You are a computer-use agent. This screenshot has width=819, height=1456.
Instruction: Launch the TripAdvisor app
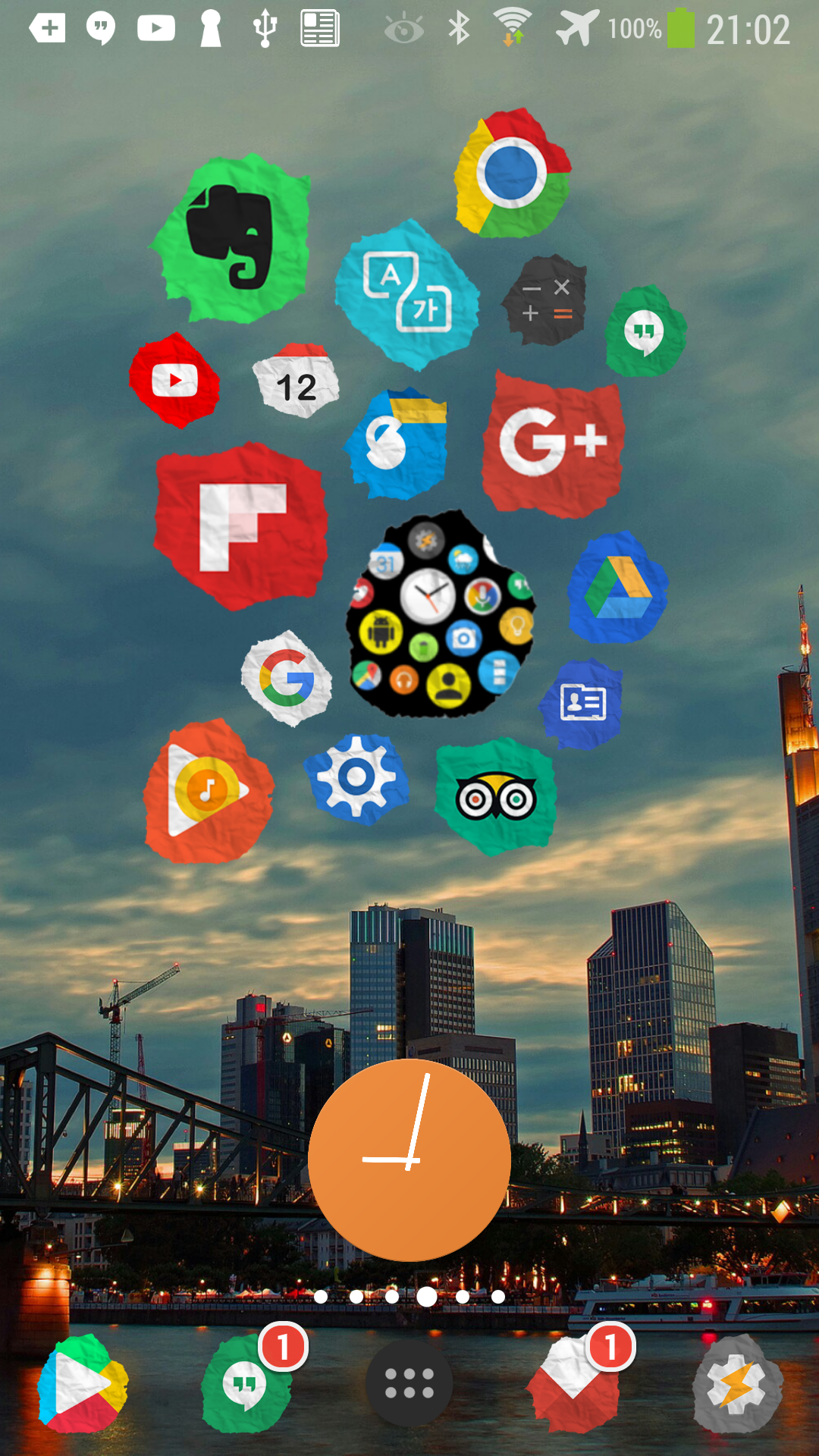(496, 797)
